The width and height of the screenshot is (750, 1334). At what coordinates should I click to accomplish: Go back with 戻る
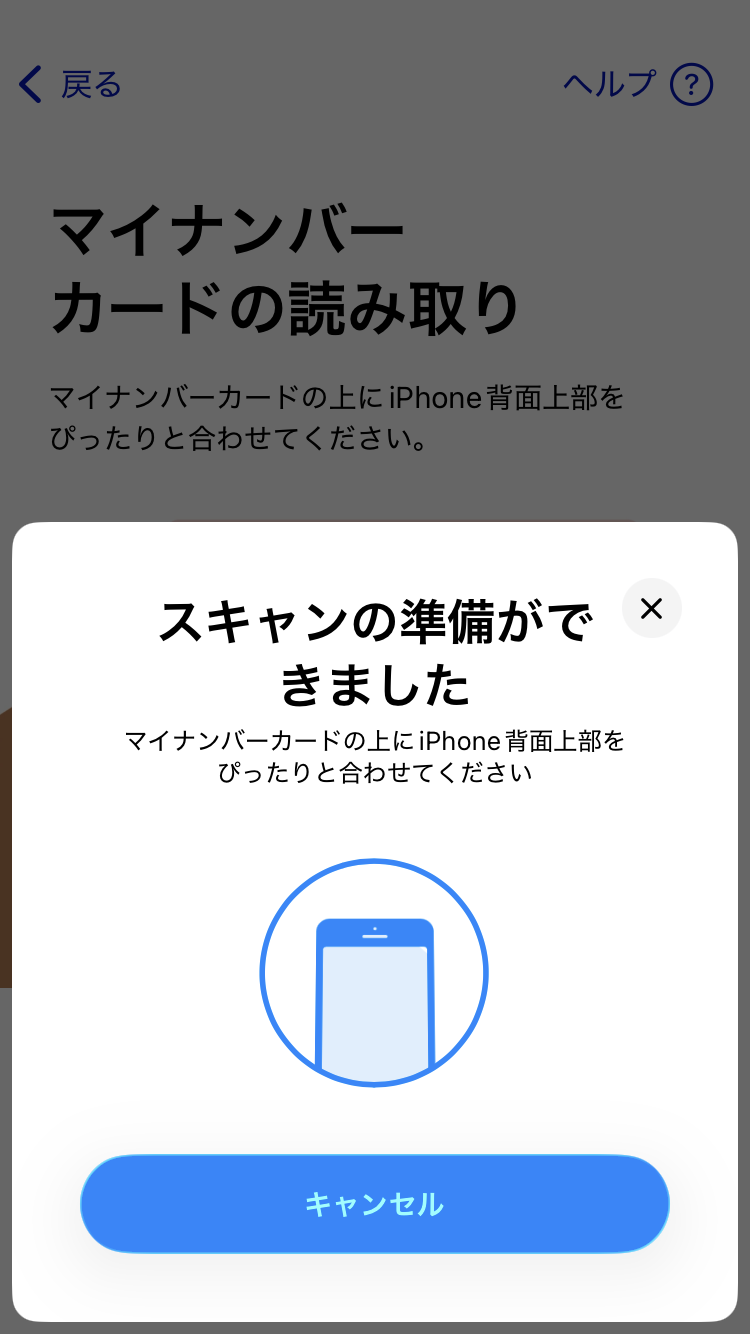point(71,85)
